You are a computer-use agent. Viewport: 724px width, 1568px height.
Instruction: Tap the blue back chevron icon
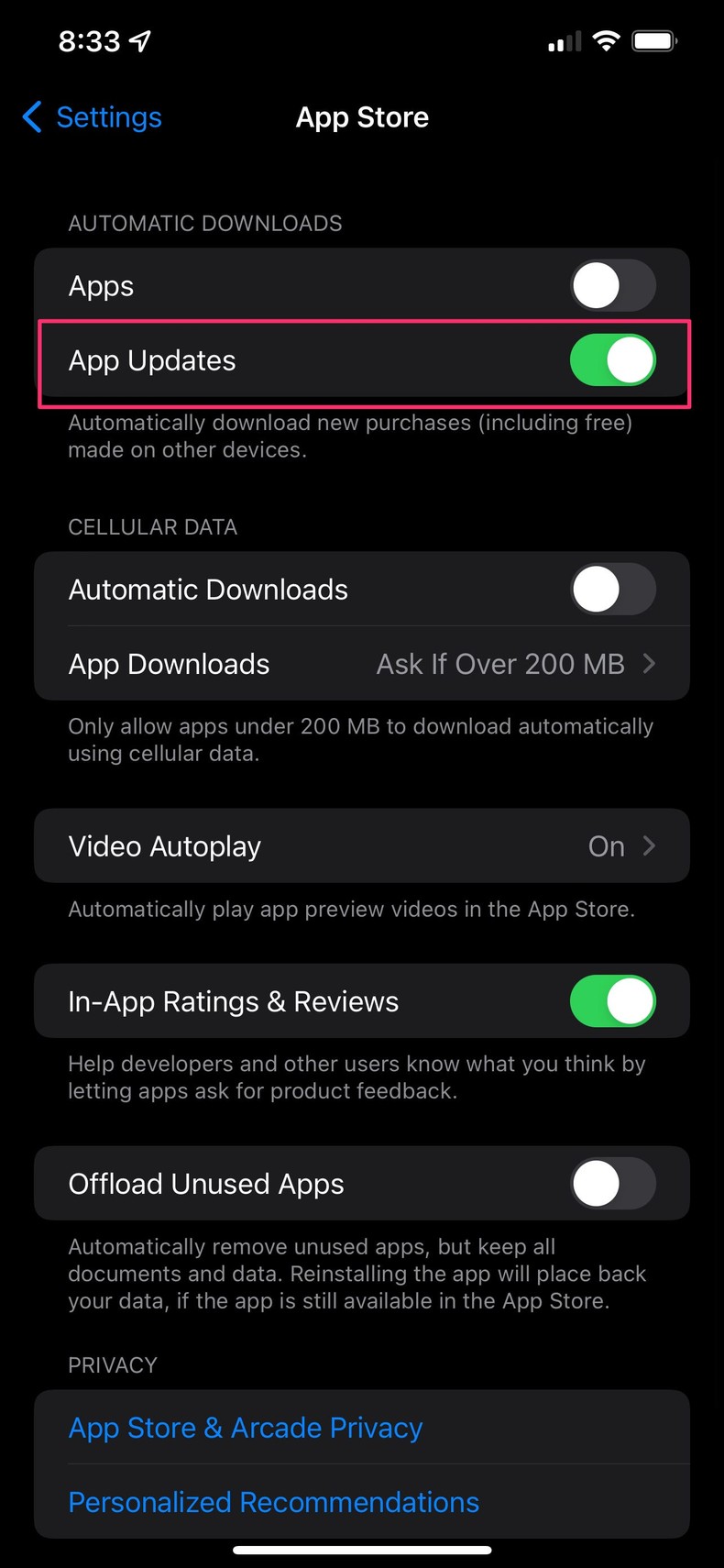coord(31,117)
